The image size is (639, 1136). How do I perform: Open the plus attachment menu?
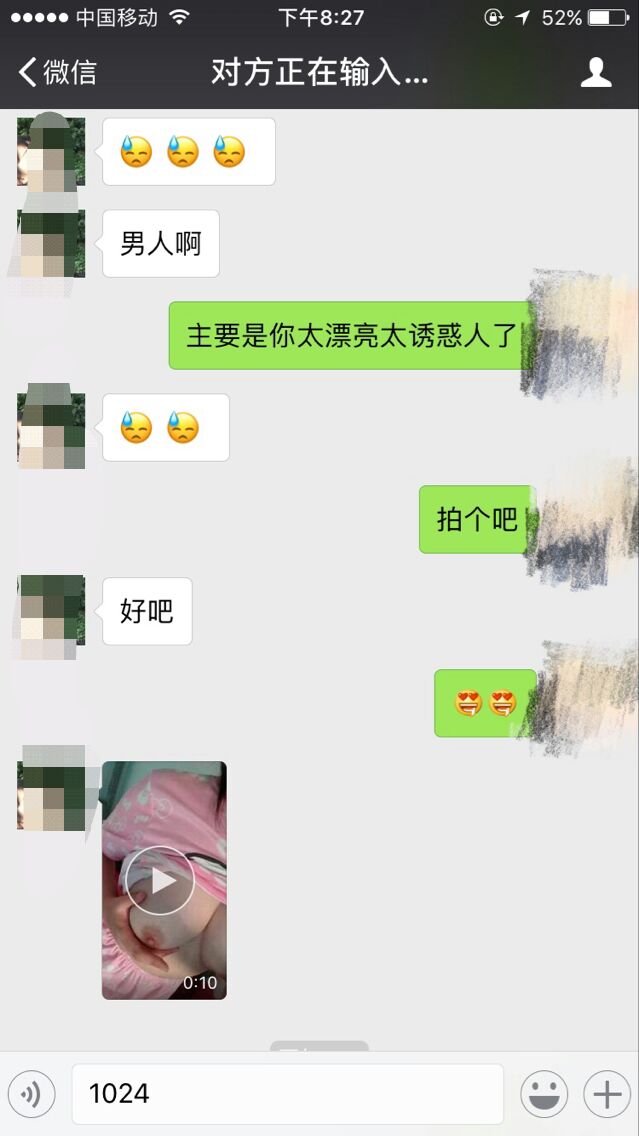click(607, 1094)
